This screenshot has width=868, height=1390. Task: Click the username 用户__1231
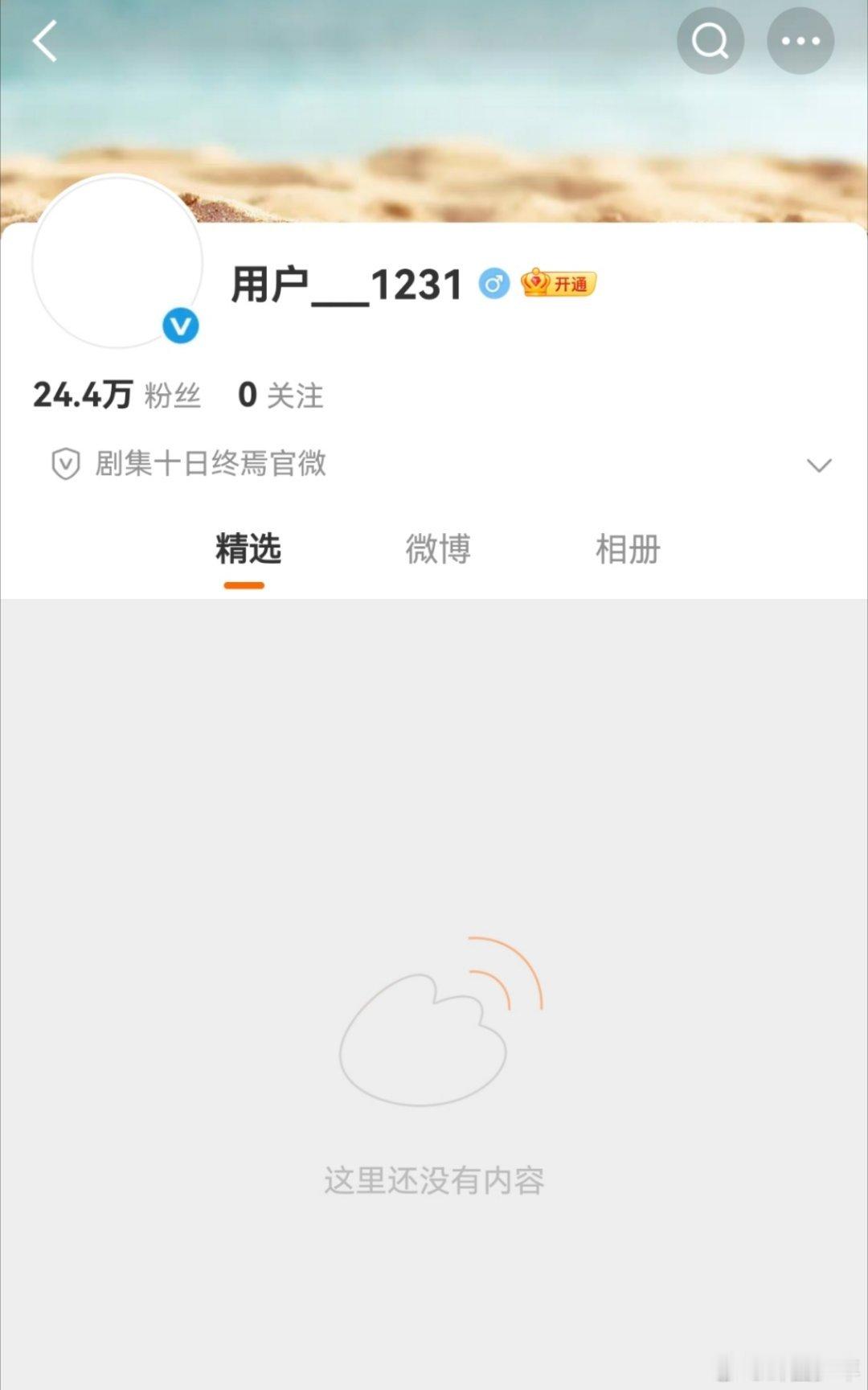coord(346,285)
